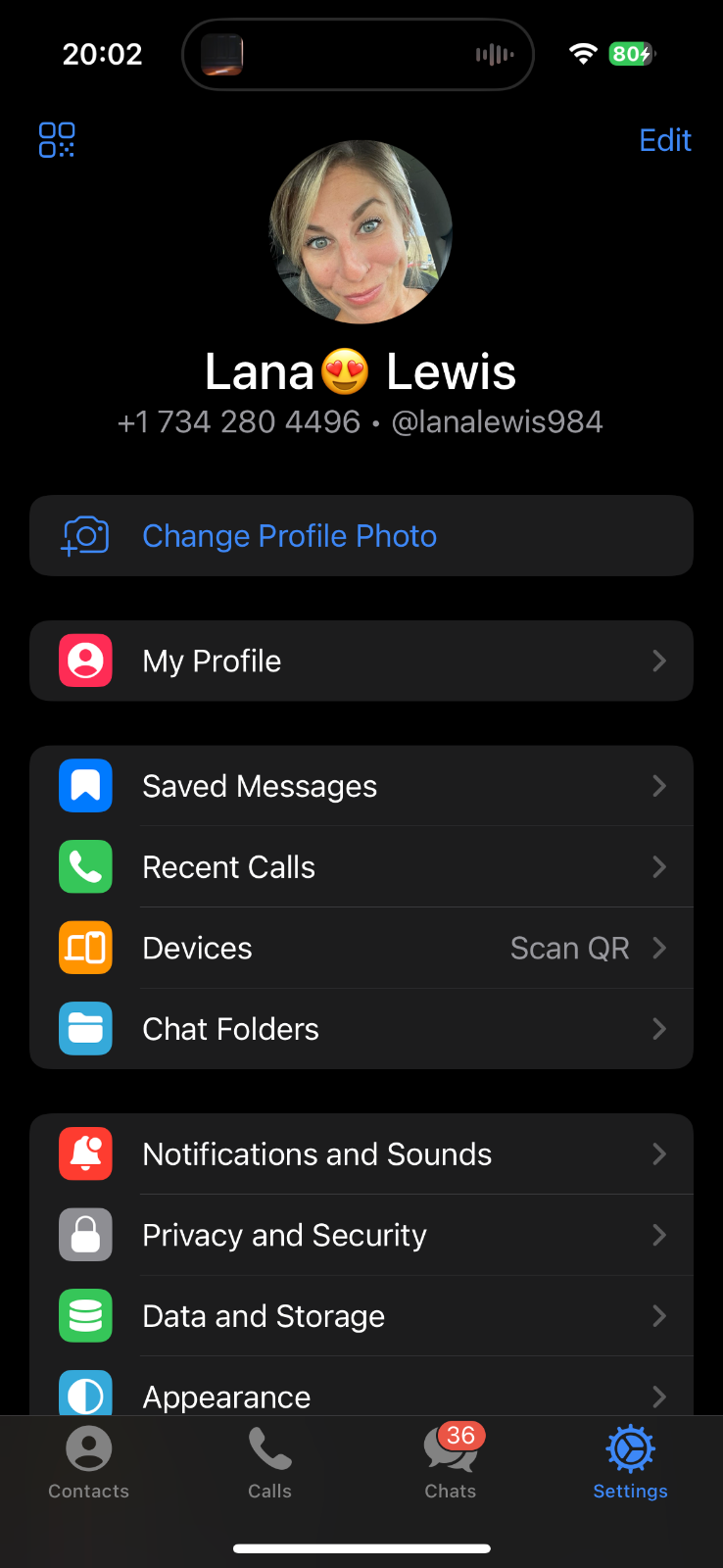Open Notifications and Sounds settings

tap(361, 1154)
